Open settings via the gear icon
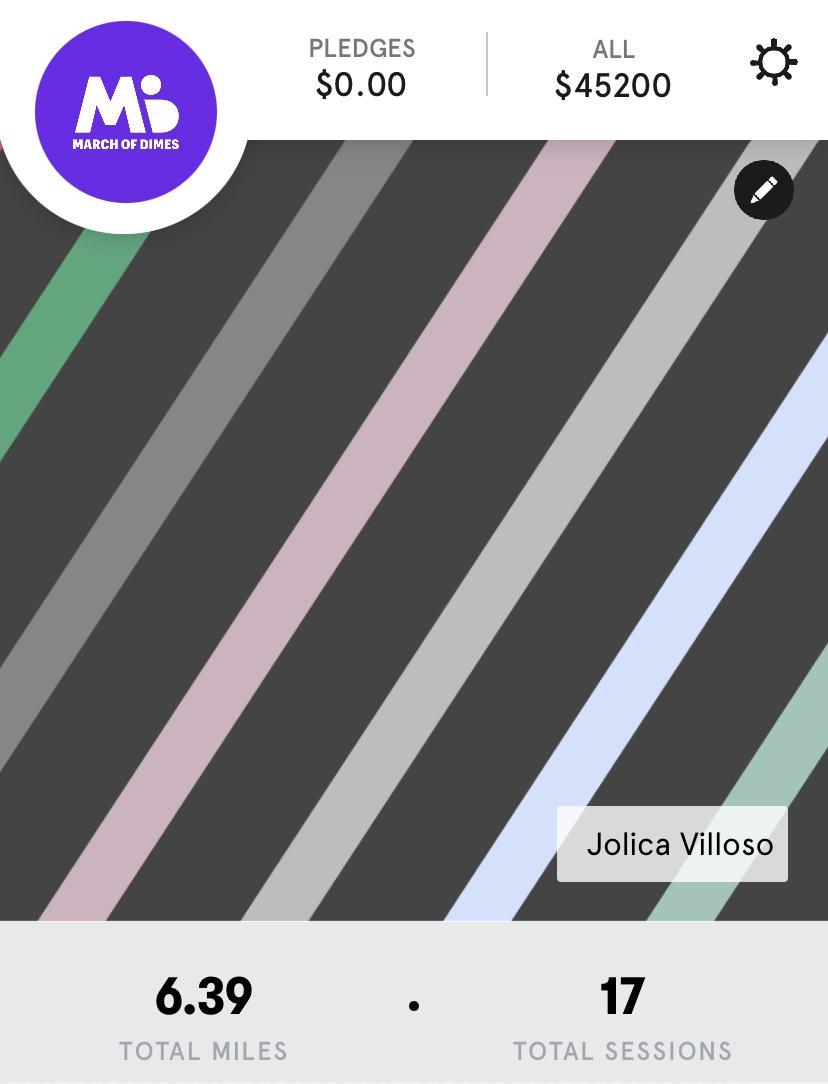 pos(774,63)
